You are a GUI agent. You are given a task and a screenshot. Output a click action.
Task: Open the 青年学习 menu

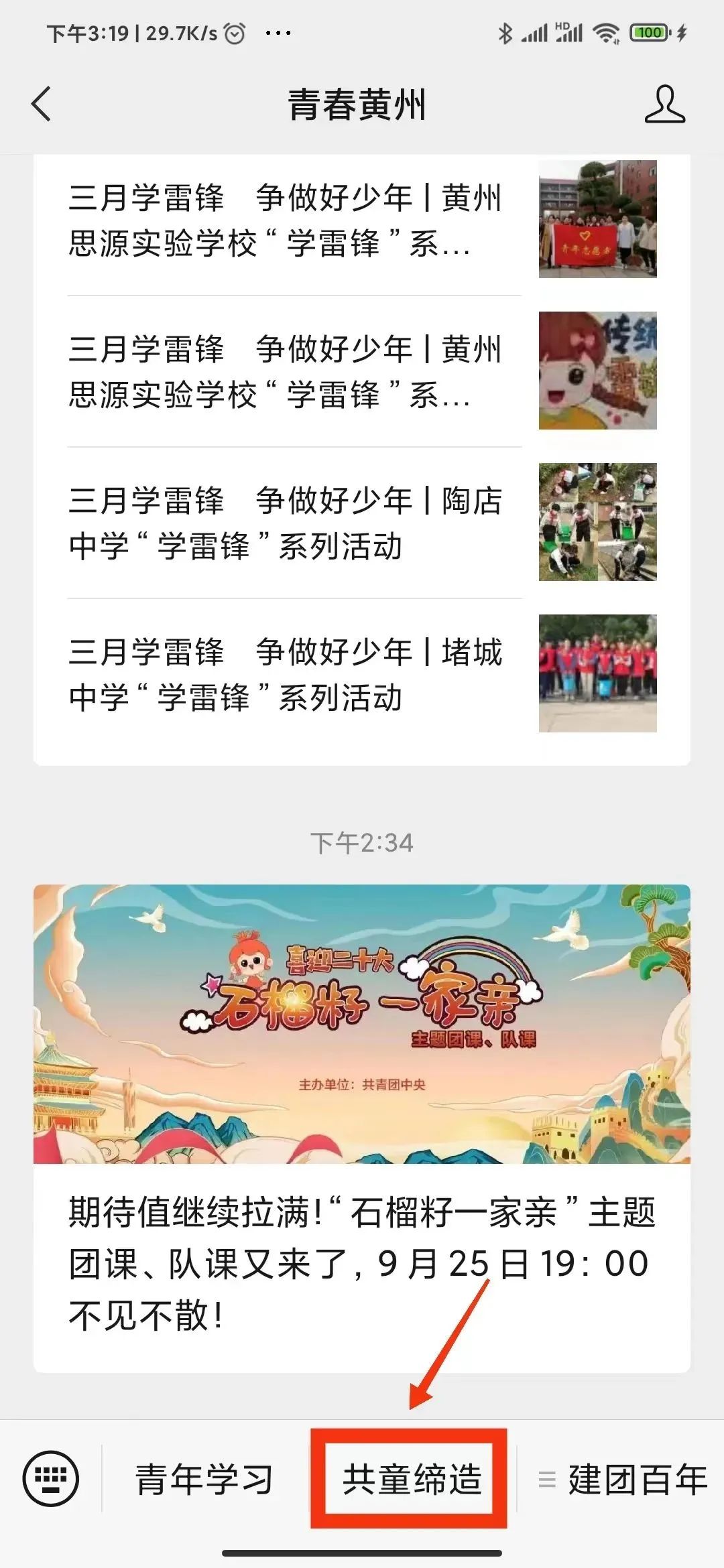pos(204,1480)
